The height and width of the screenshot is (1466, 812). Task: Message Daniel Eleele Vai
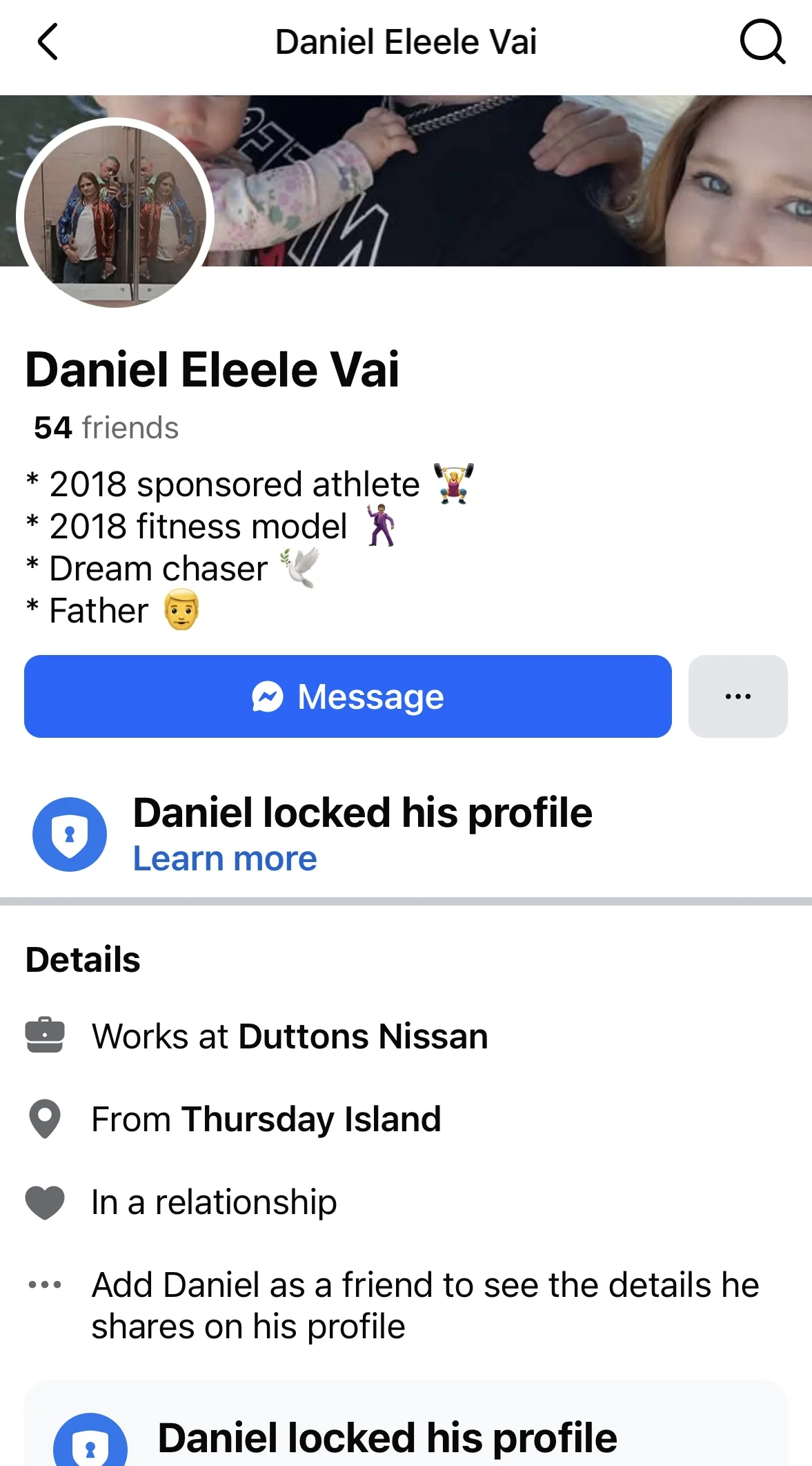click(348, 696)
